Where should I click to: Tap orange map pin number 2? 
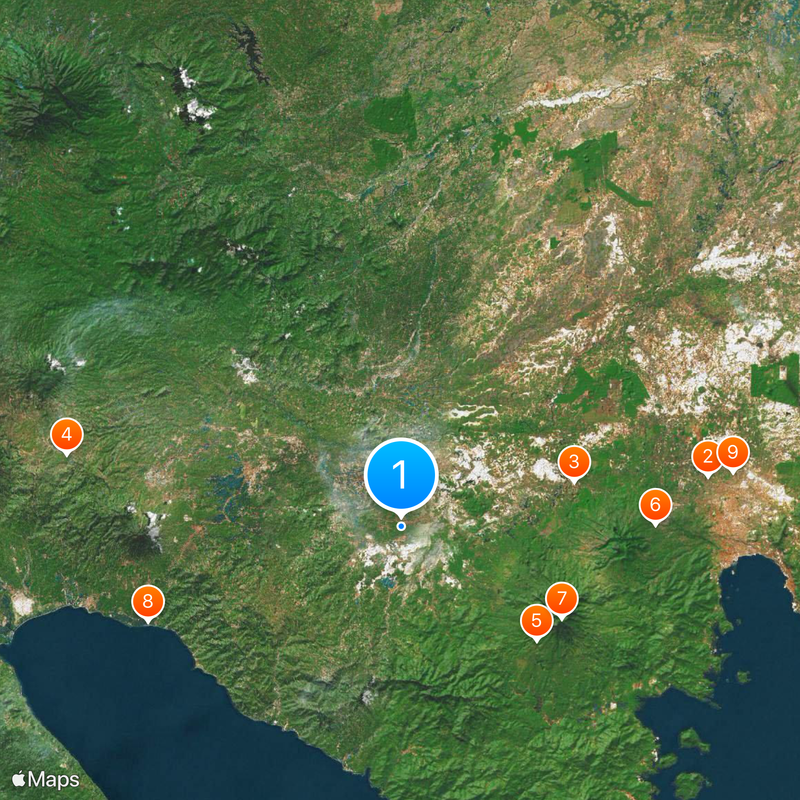705,457
